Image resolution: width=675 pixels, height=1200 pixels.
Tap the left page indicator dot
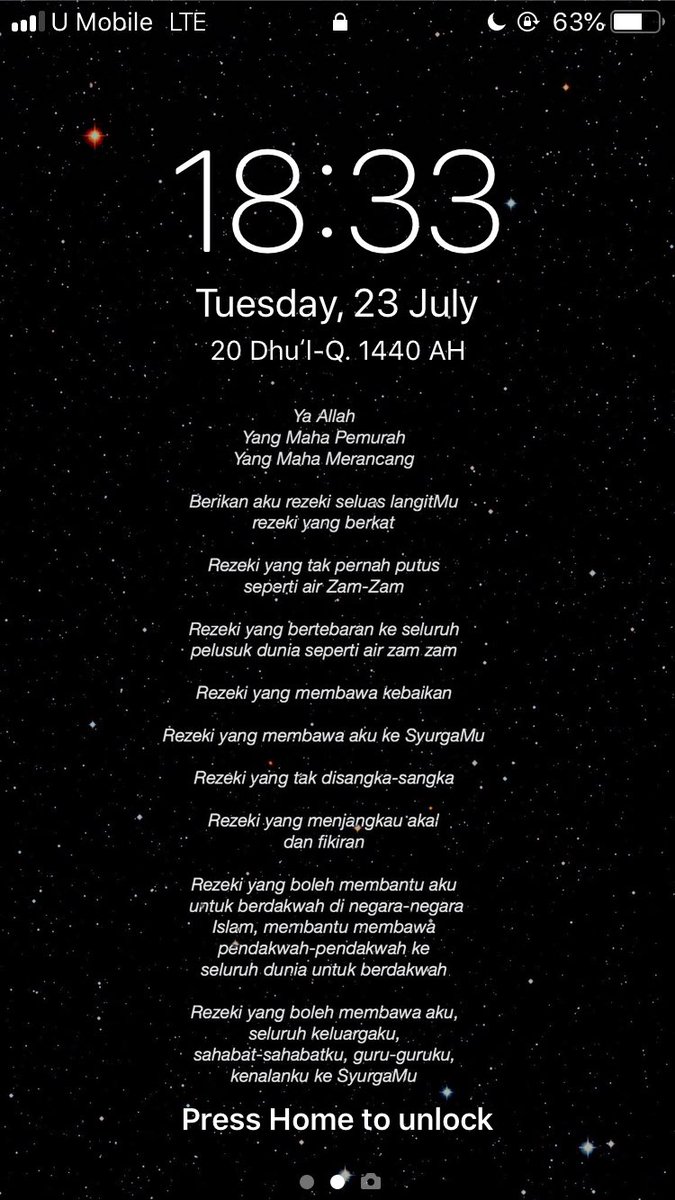click(x=306, y=1181)
